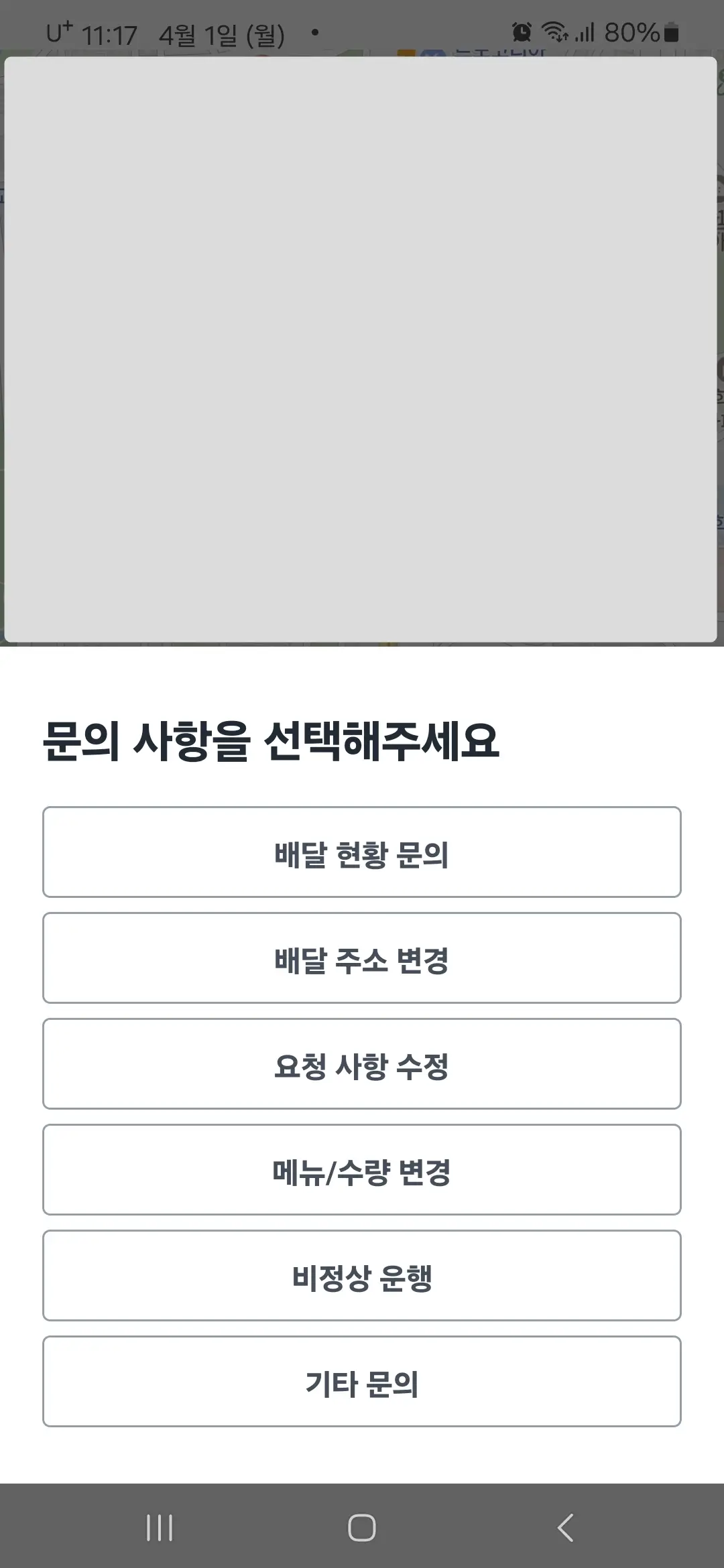The height and width of the screenshot is (1568, 724).
Task: Choose 배달 주소 변경 to change delivery address
Action: [x=362, y=958]
